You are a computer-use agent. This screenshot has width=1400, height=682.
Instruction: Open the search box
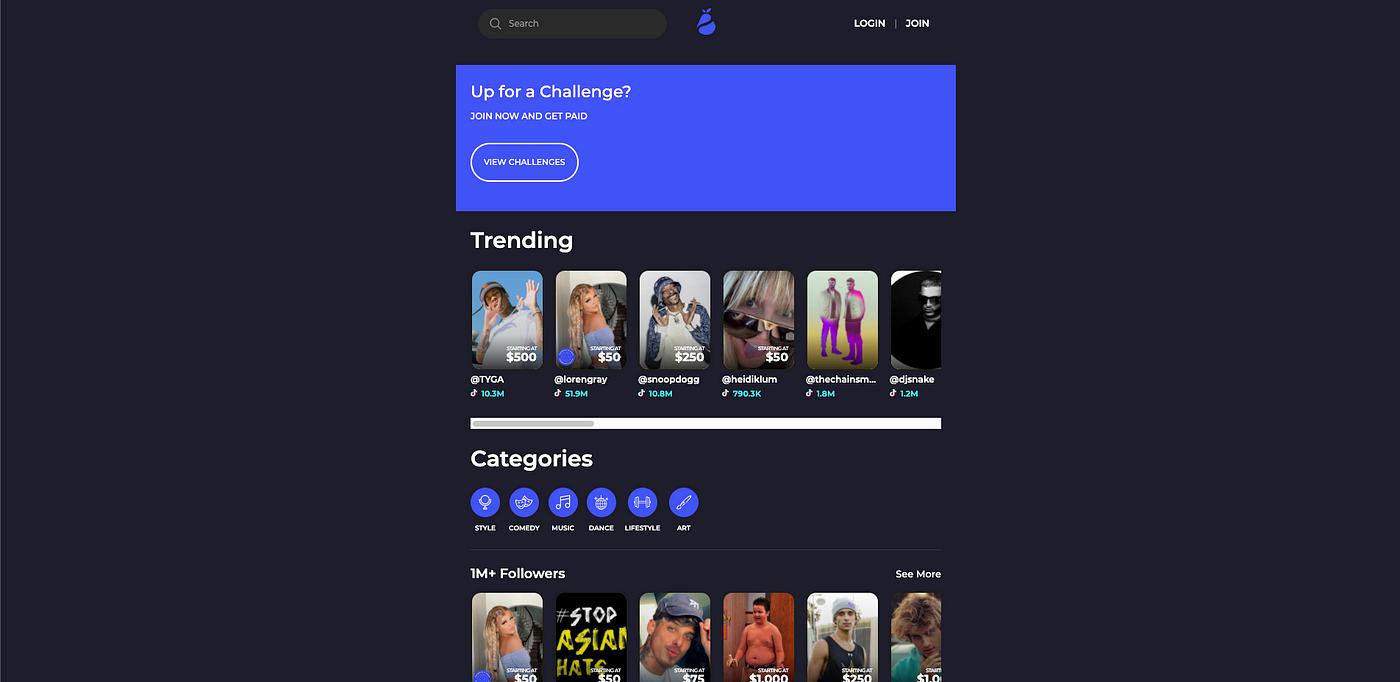pyautogui.click(x=572, y=24)
